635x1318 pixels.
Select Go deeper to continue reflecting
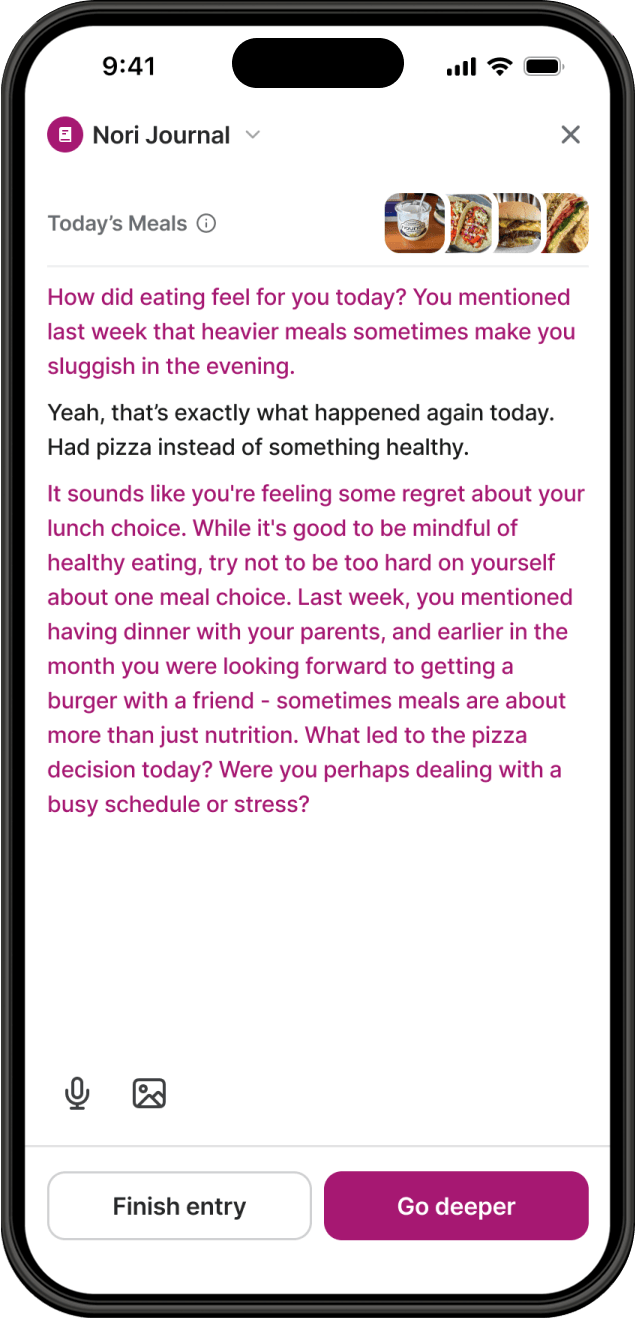(456, 1206)
